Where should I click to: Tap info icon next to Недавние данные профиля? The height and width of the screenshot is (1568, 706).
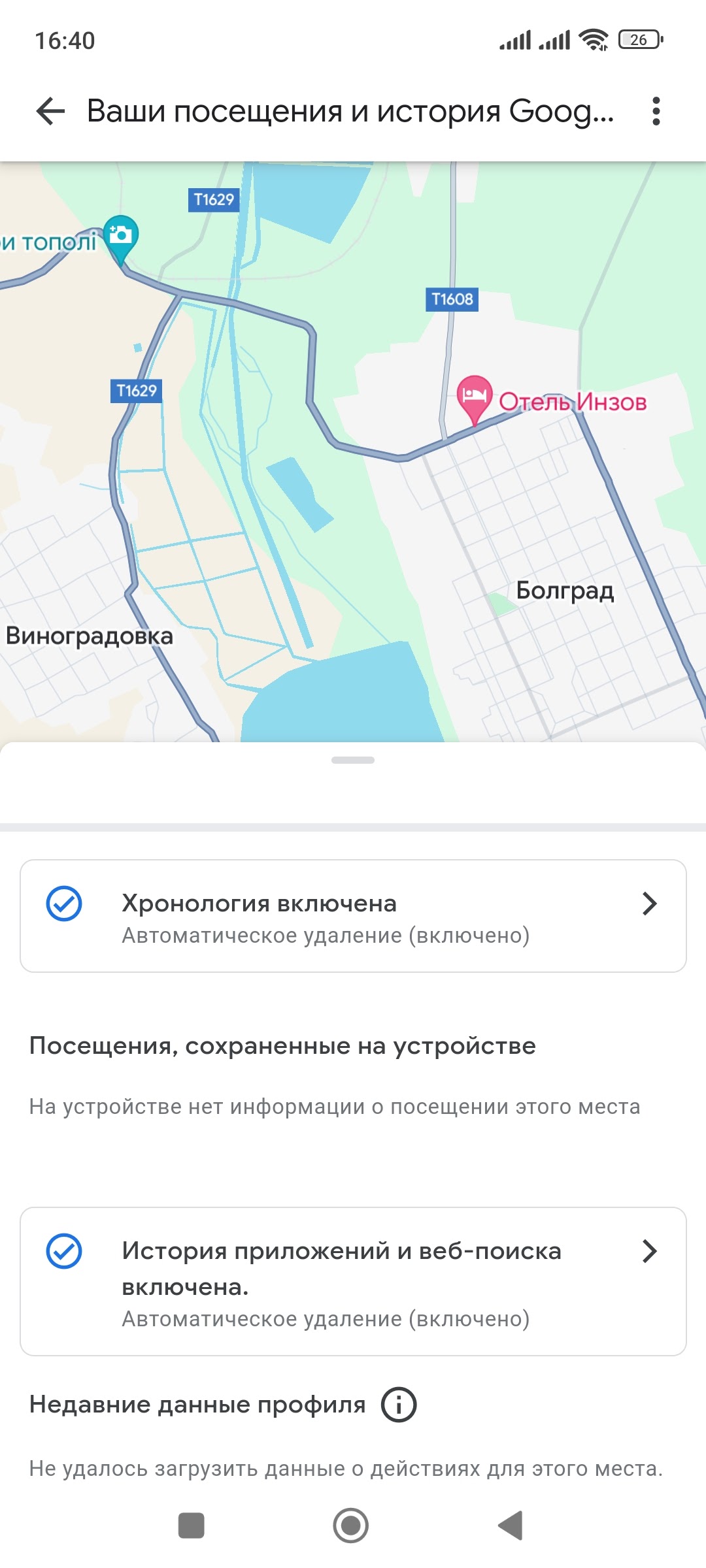pyautogui.click(x=399, y=1405)
